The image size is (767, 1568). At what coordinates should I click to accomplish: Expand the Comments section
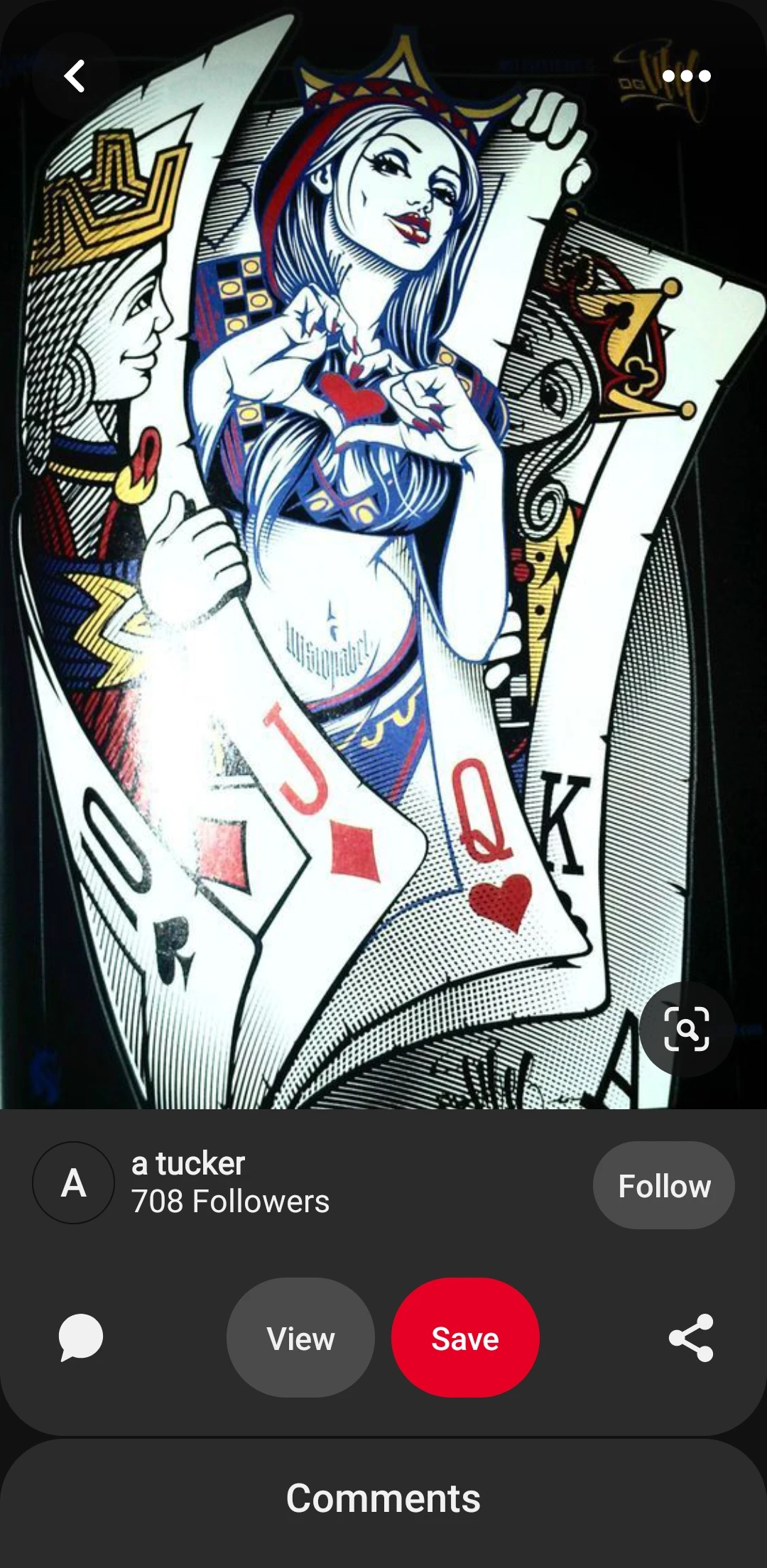point(383,1498)
